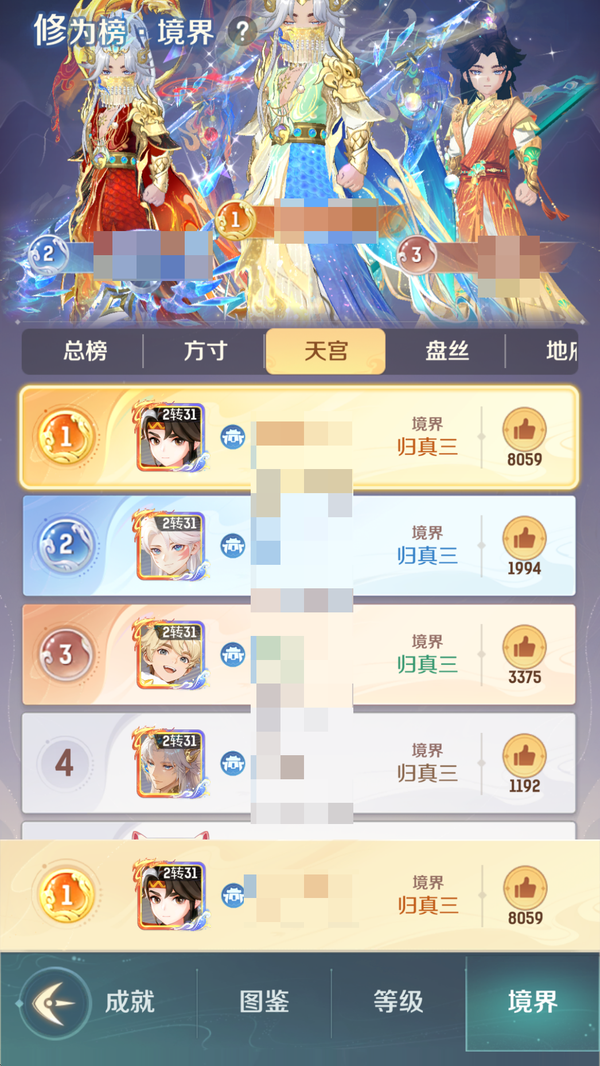This screenshot has height=1066, width=600.
Task: Like the rank 3 player with 3375 likes
Action: (x=524, y=648)
